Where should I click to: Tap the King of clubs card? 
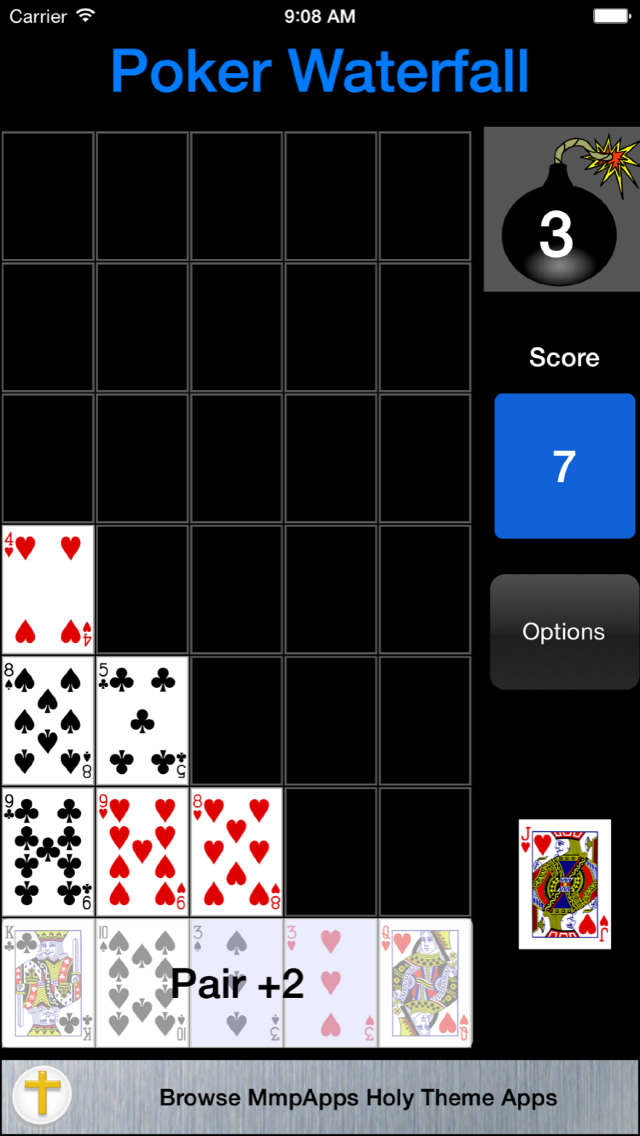pos(48,983)
